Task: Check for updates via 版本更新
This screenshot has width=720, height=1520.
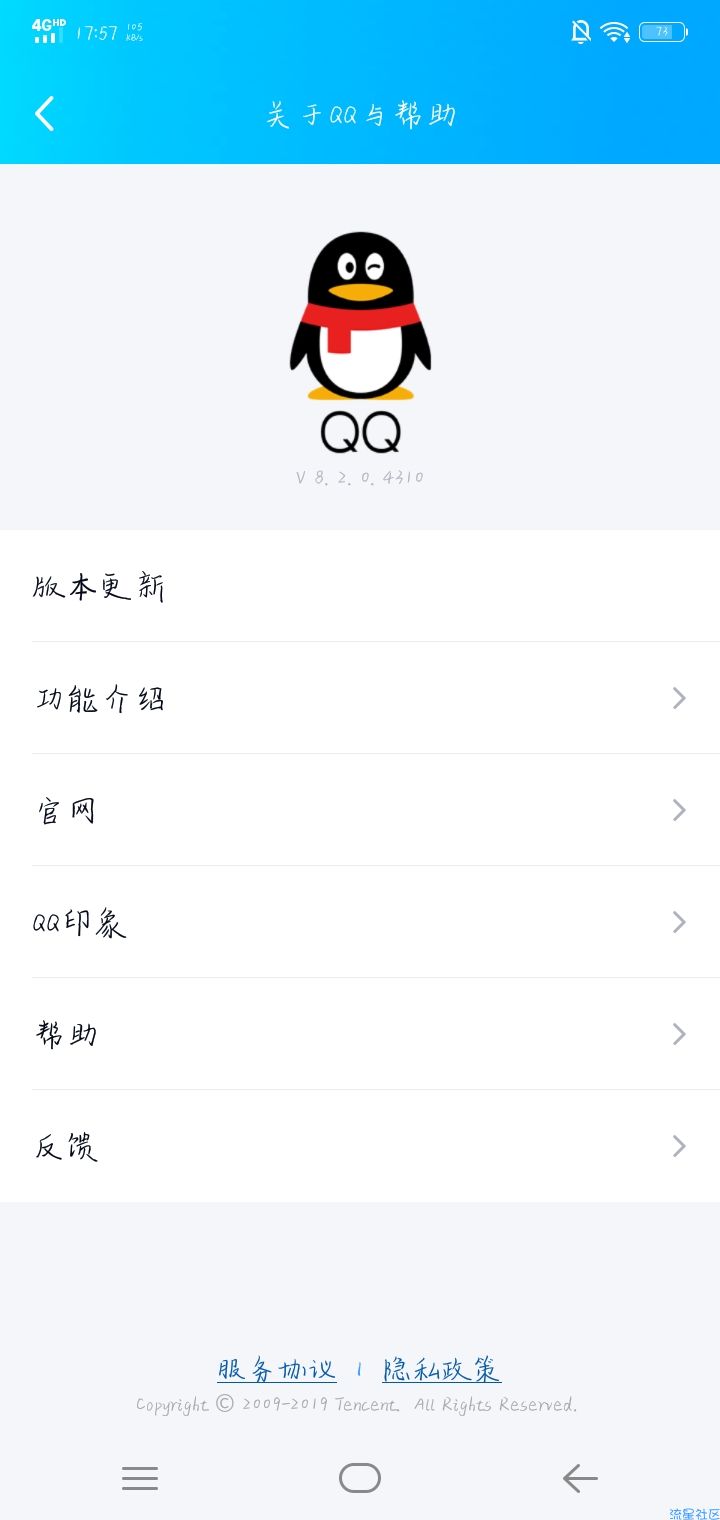Action: (360, 586)
